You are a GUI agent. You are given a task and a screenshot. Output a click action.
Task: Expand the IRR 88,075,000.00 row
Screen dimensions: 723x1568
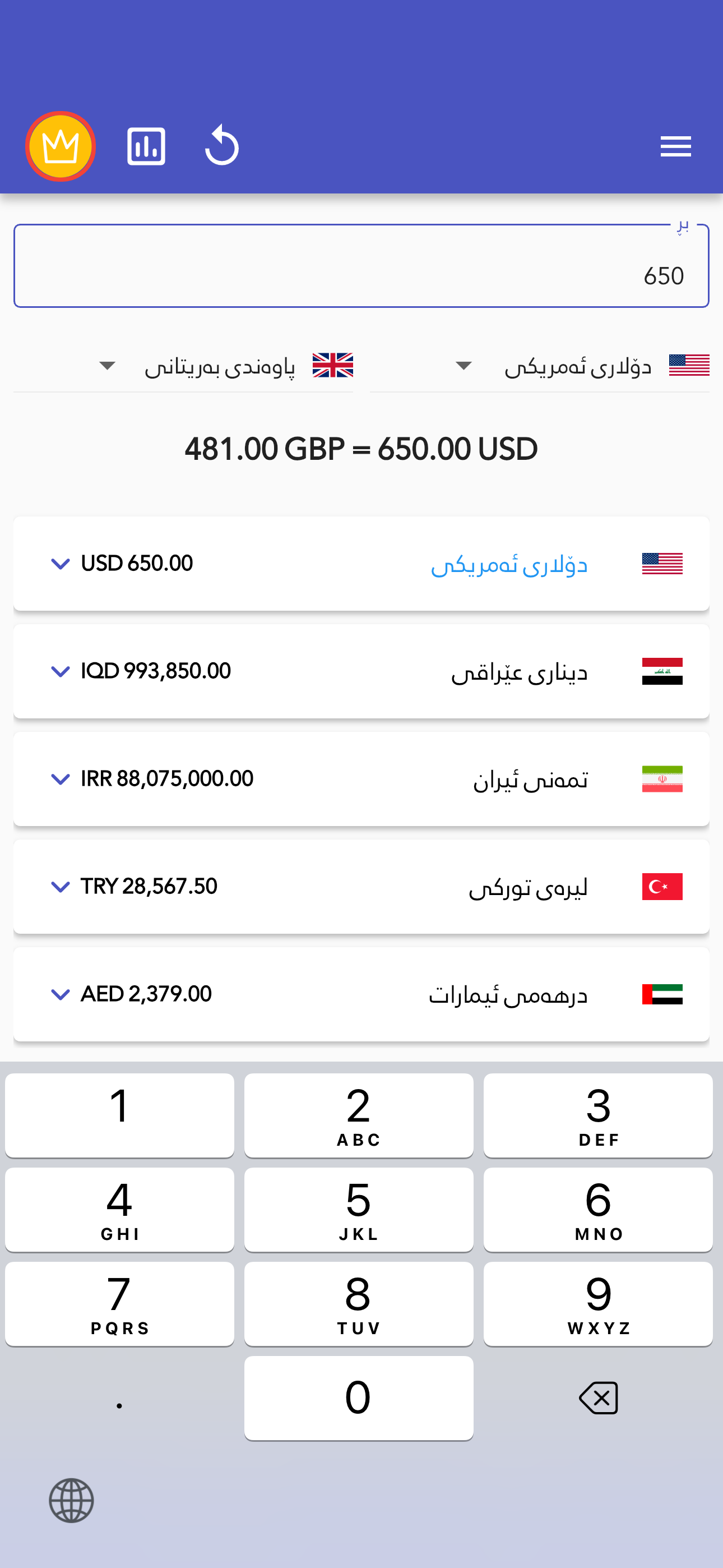[61, 779]
